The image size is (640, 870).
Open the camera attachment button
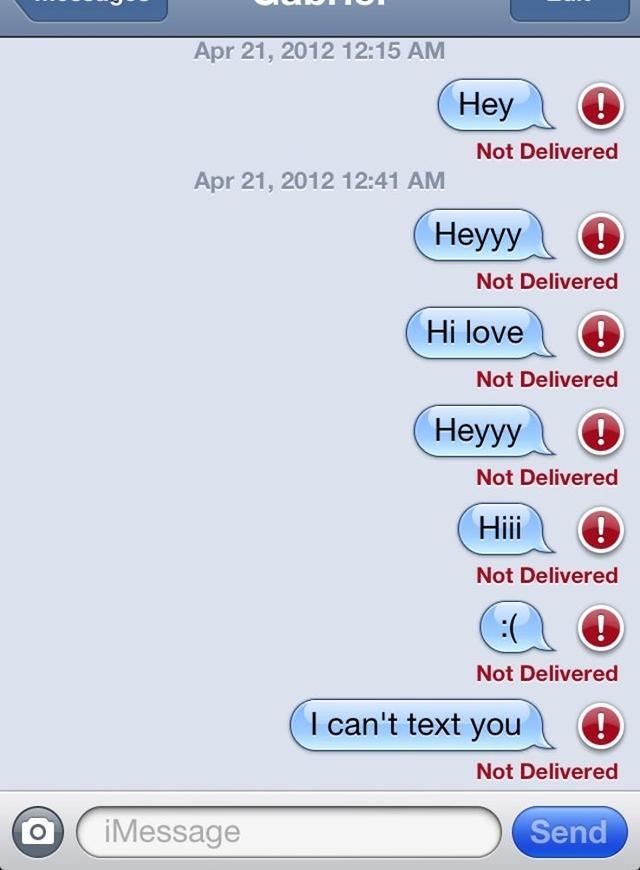(38, 831)
